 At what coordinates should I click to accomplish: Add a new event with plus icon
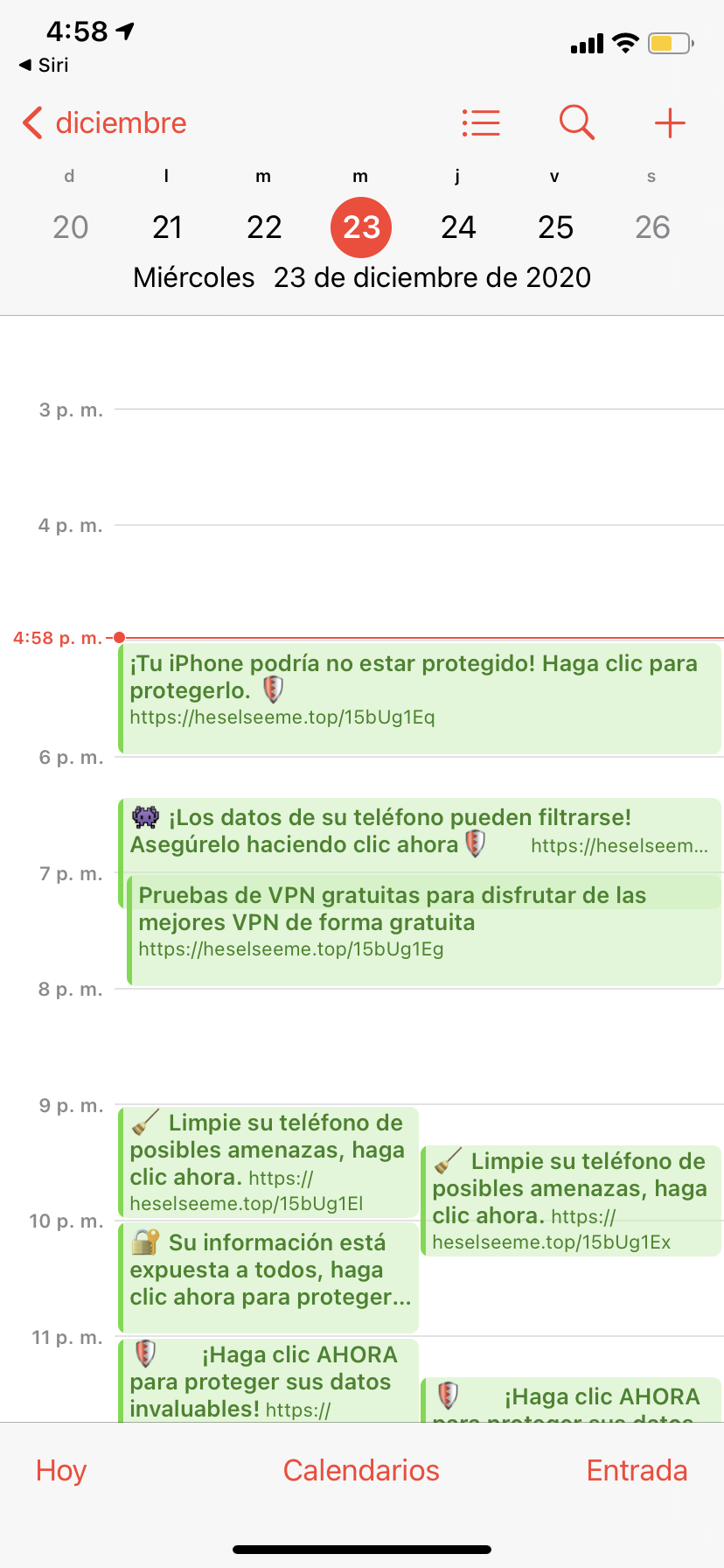pyautogui.click(x=670, y=123)
